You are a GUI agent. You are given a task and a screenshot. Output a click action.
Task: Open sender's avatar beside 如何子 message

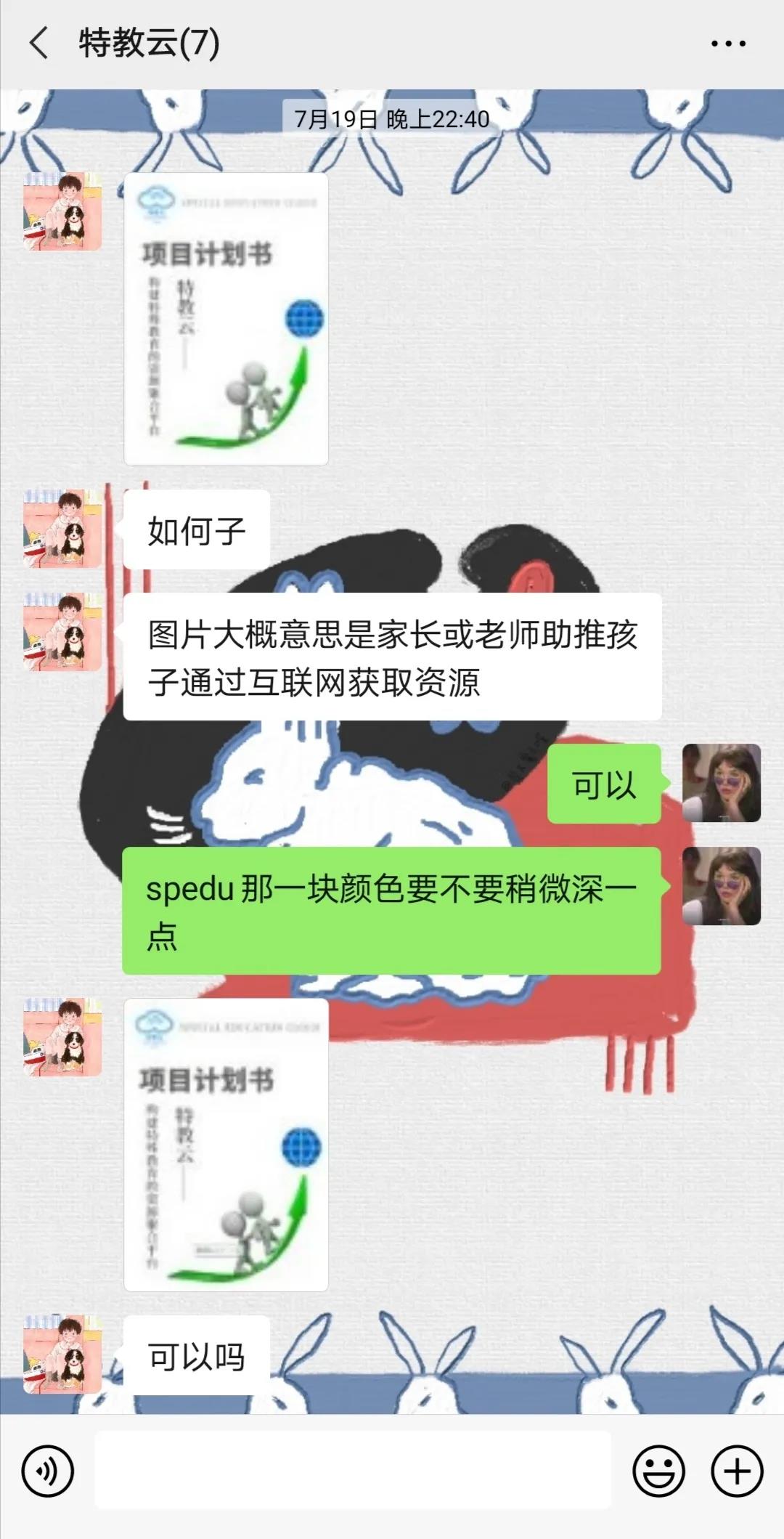tap(62, 529)
